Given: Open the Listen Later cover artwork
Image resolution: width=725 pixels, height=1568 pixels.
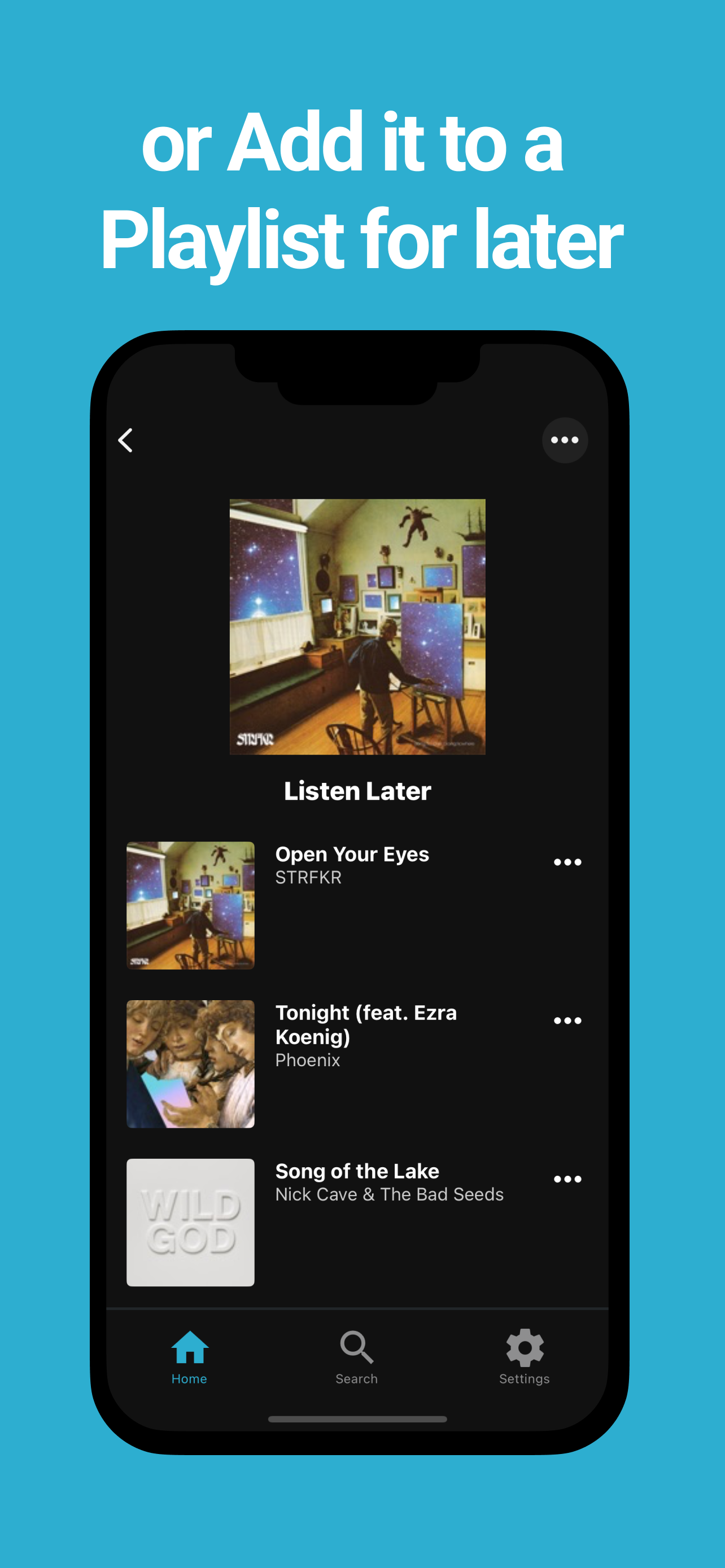Looking at the screenshot, I should pos(357,628).
